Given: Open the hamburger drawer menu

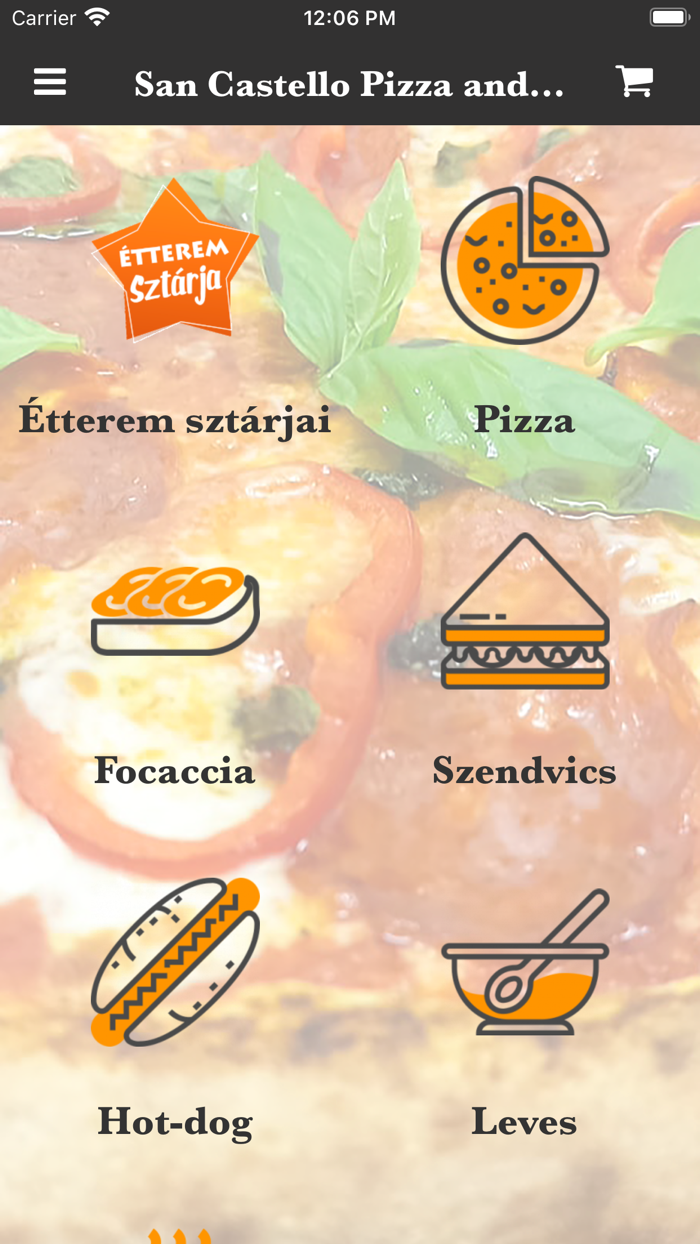Looking at the screenshot, I should (x=50, y=82).
